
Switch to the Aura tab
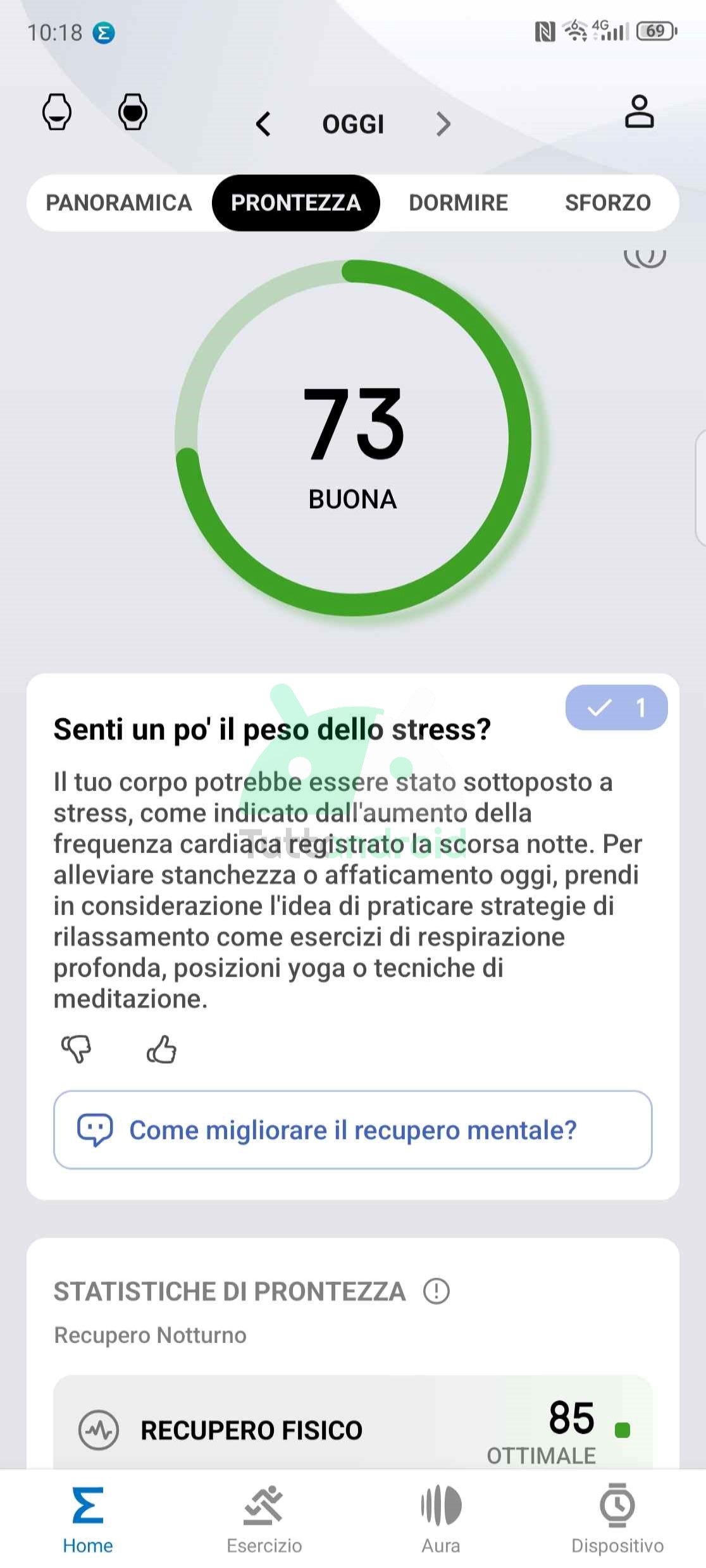coord(441,1519)
